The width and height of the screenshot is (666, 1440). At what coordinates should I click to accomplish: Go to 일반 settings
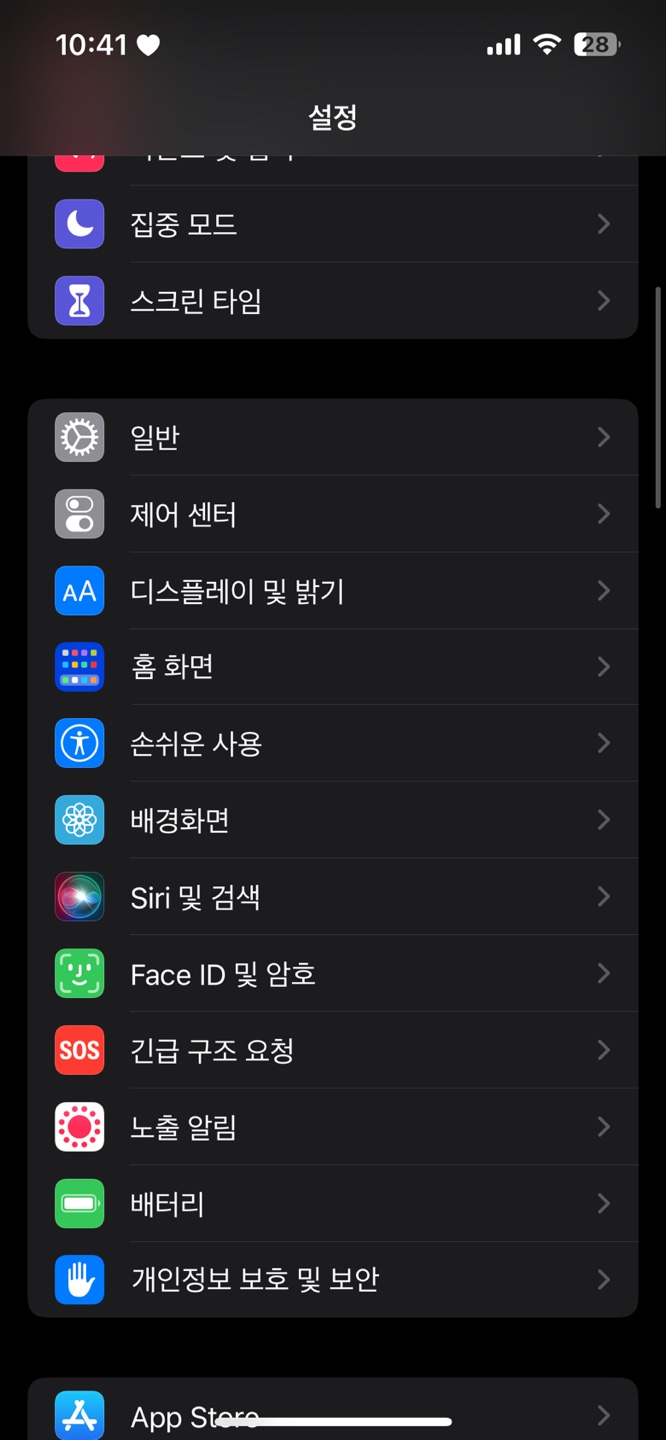(x=332, y=437)
